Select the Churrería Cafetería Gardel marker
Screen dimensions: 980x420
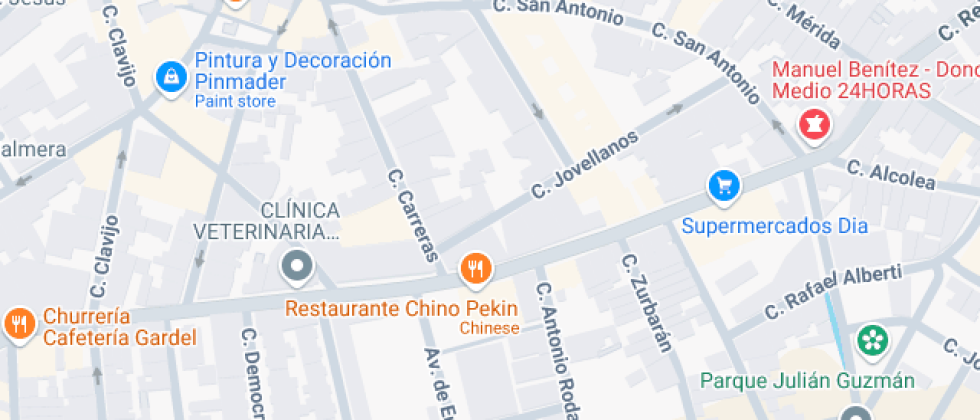click(19, 326)
